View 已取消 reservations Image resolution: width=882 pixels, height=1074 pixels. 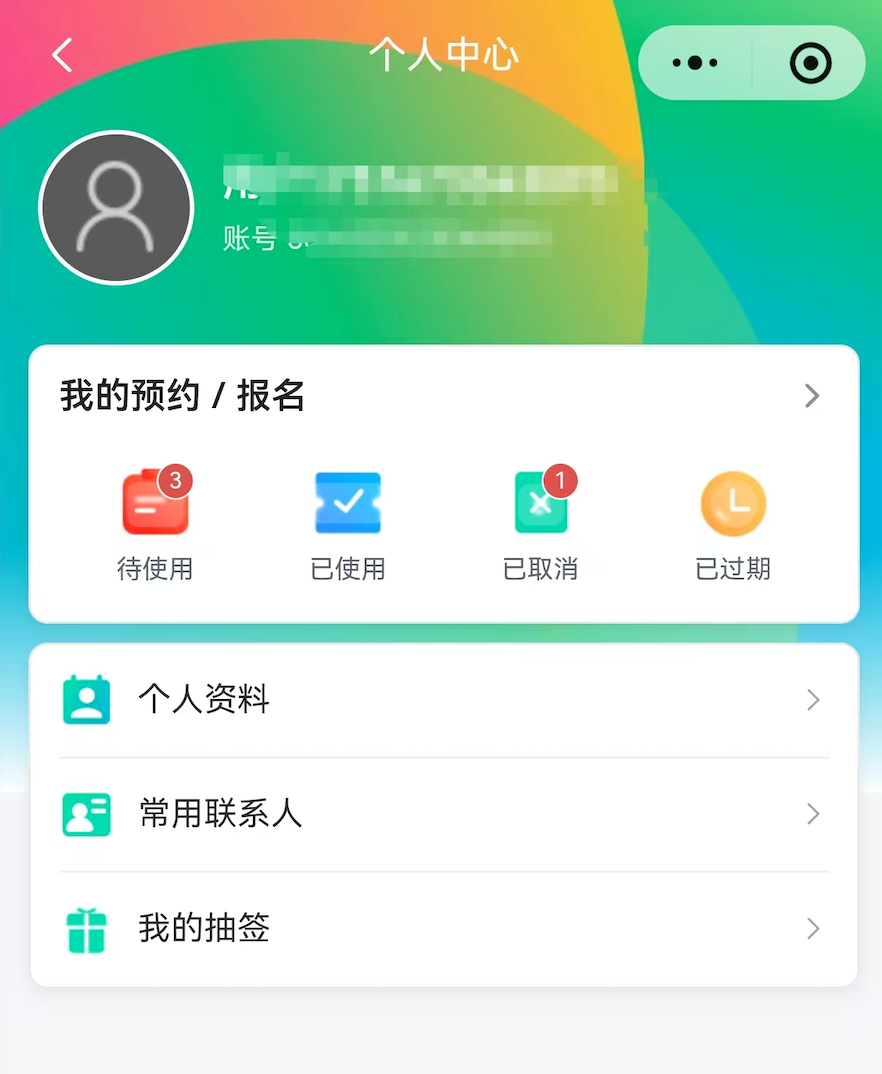541,524
